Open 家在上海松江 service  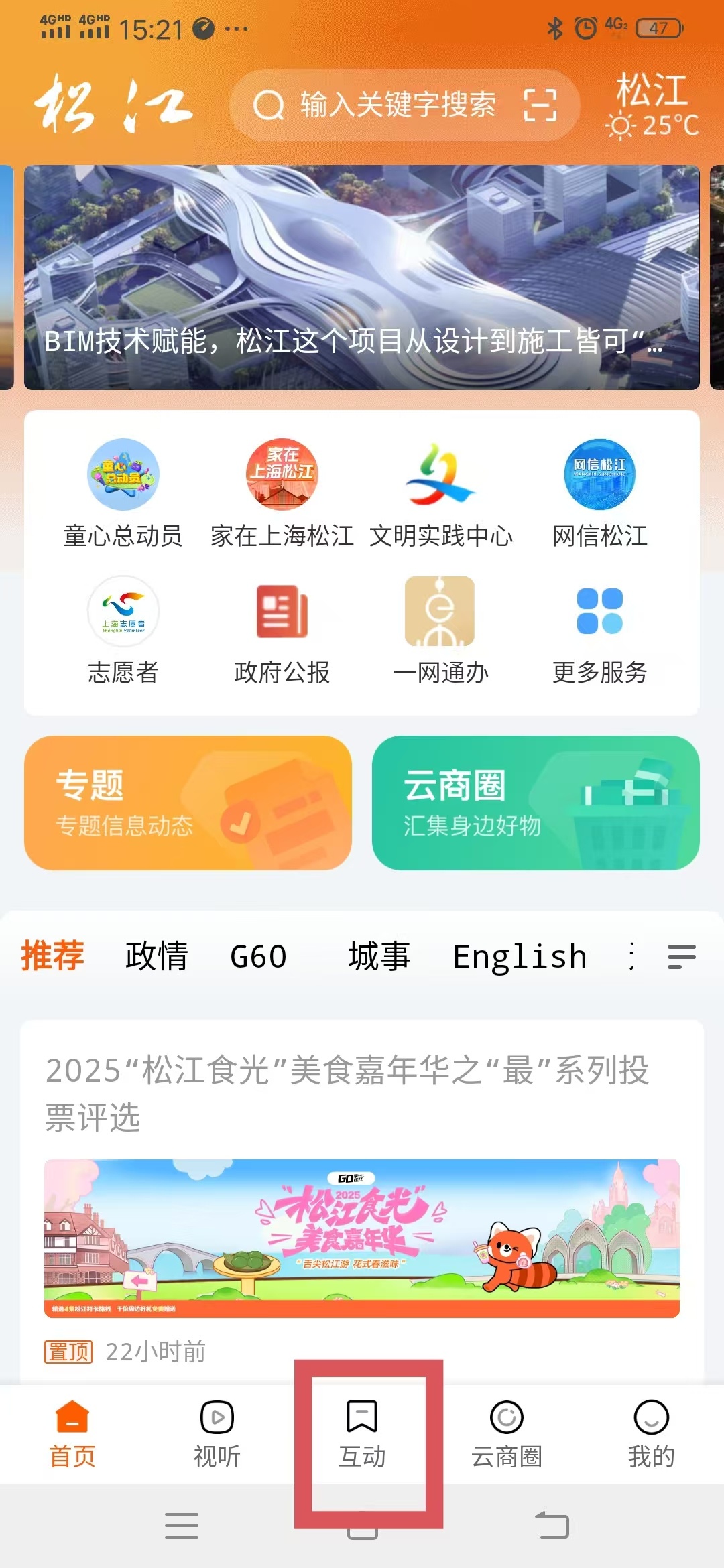[x=282, y=493]
